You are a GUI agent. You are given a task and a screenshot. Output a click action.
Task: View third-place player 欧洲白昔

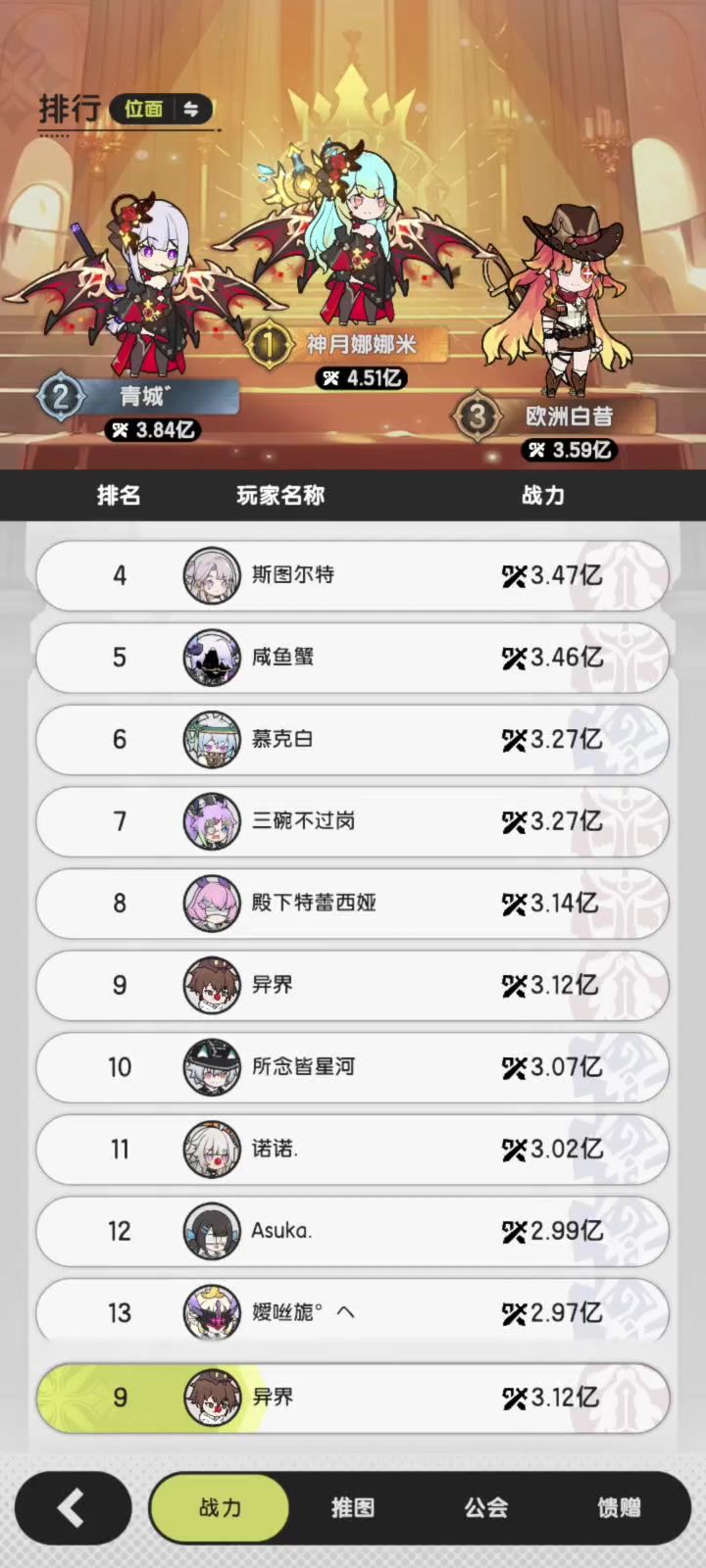pyautogui.click(x=567, y=304)
